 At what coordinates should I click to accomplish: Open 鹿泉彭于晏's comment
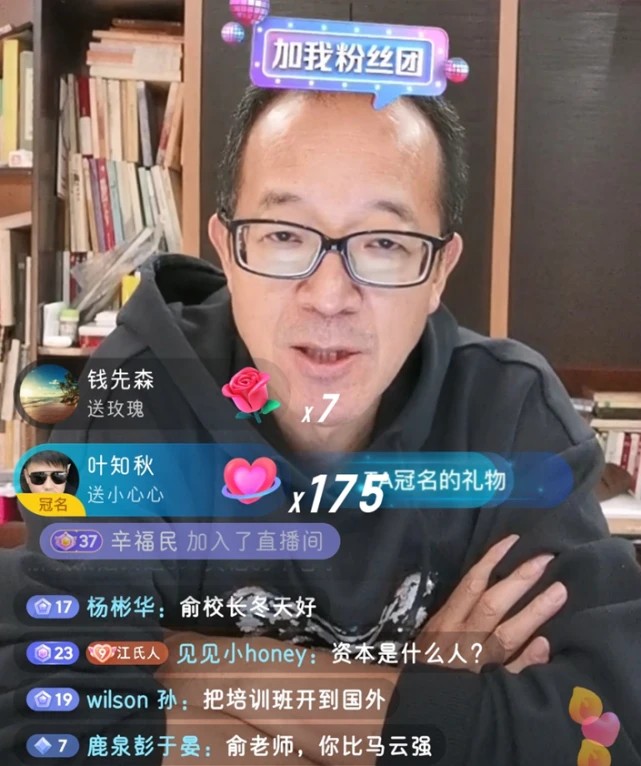tap(235, 746)
